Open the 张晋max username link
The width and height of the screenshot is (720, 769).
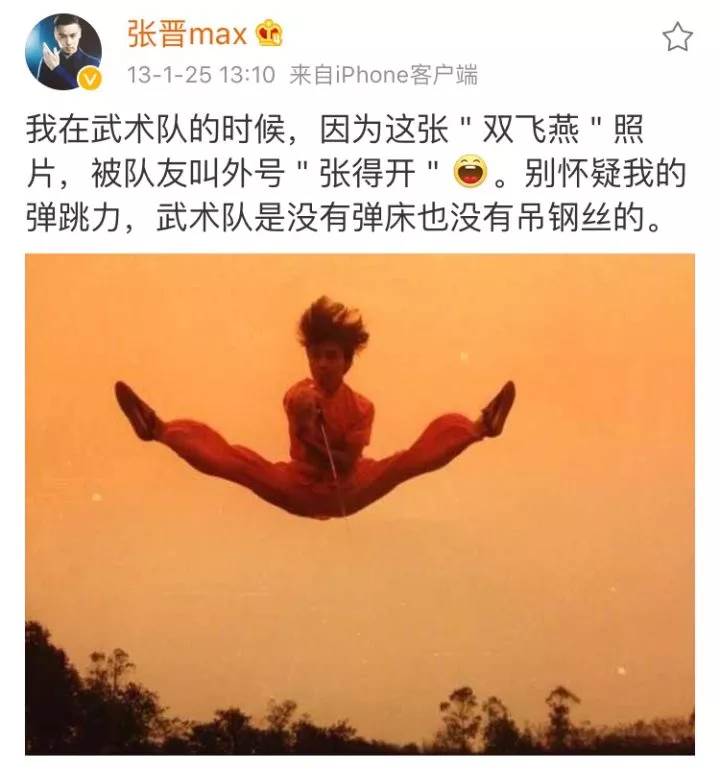[x=186, y=36]
